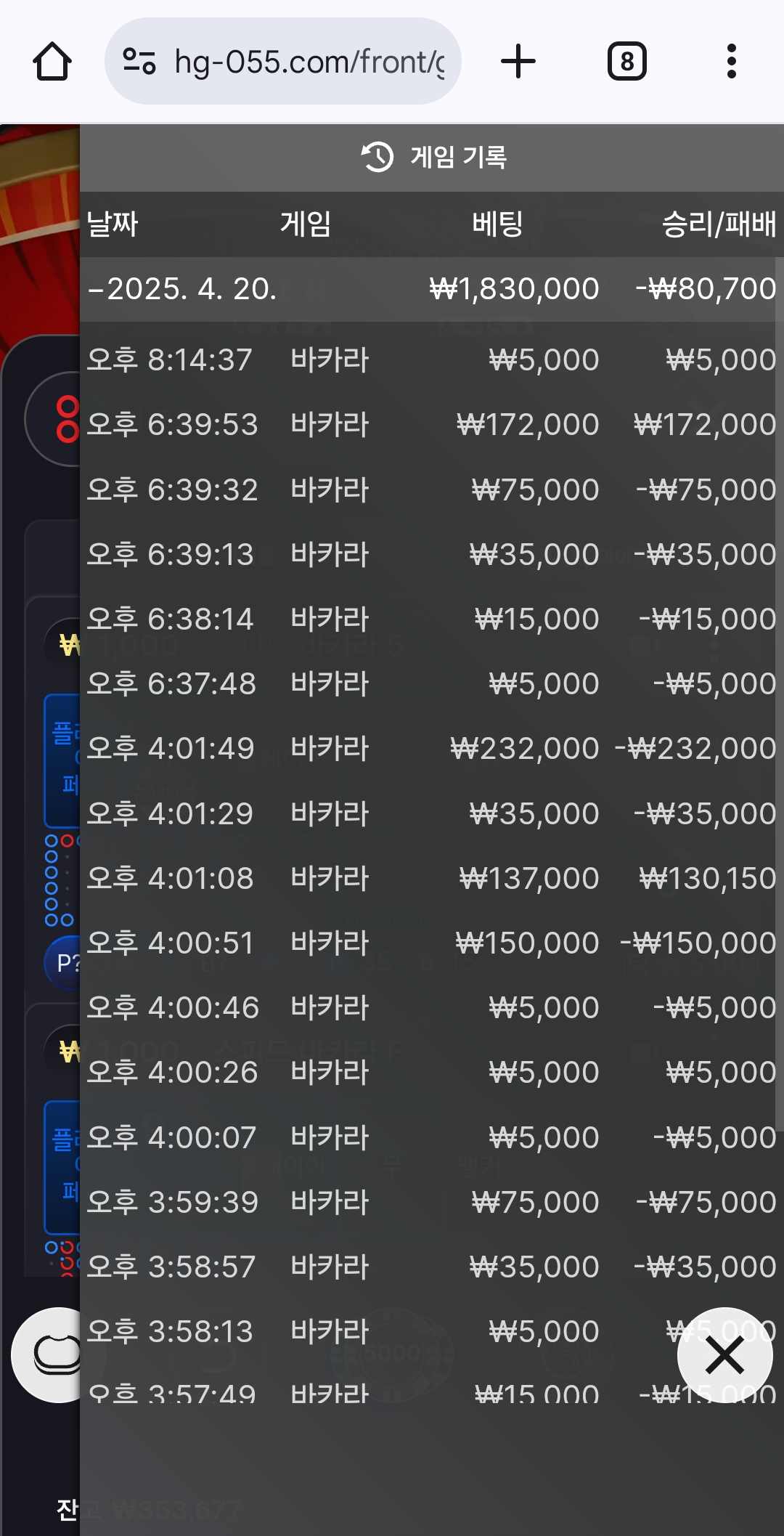Open a new browser tab

tap(518, 62)
